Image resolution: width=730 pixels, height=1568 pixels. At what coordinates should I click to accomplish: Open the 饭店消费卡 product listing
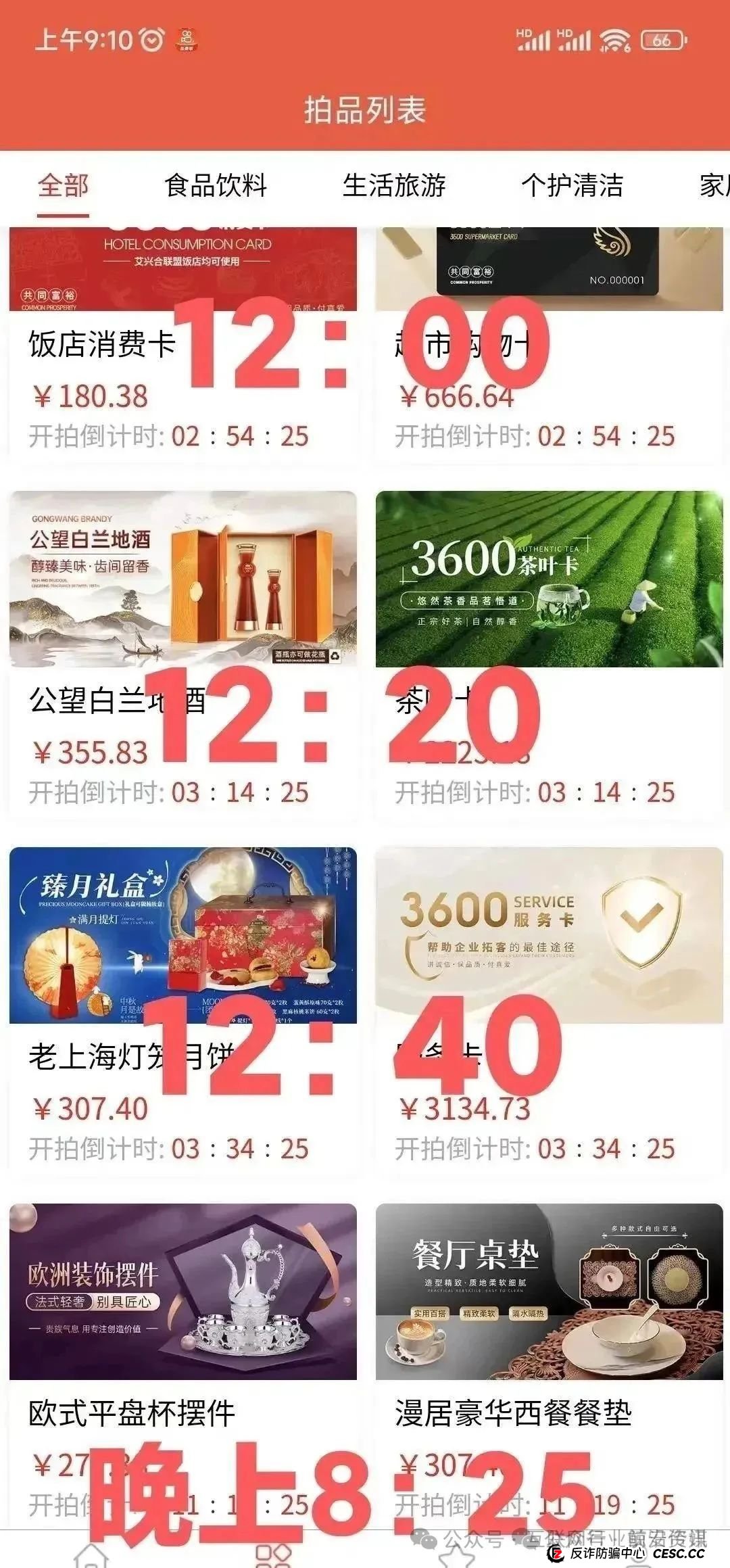point(101,343)
